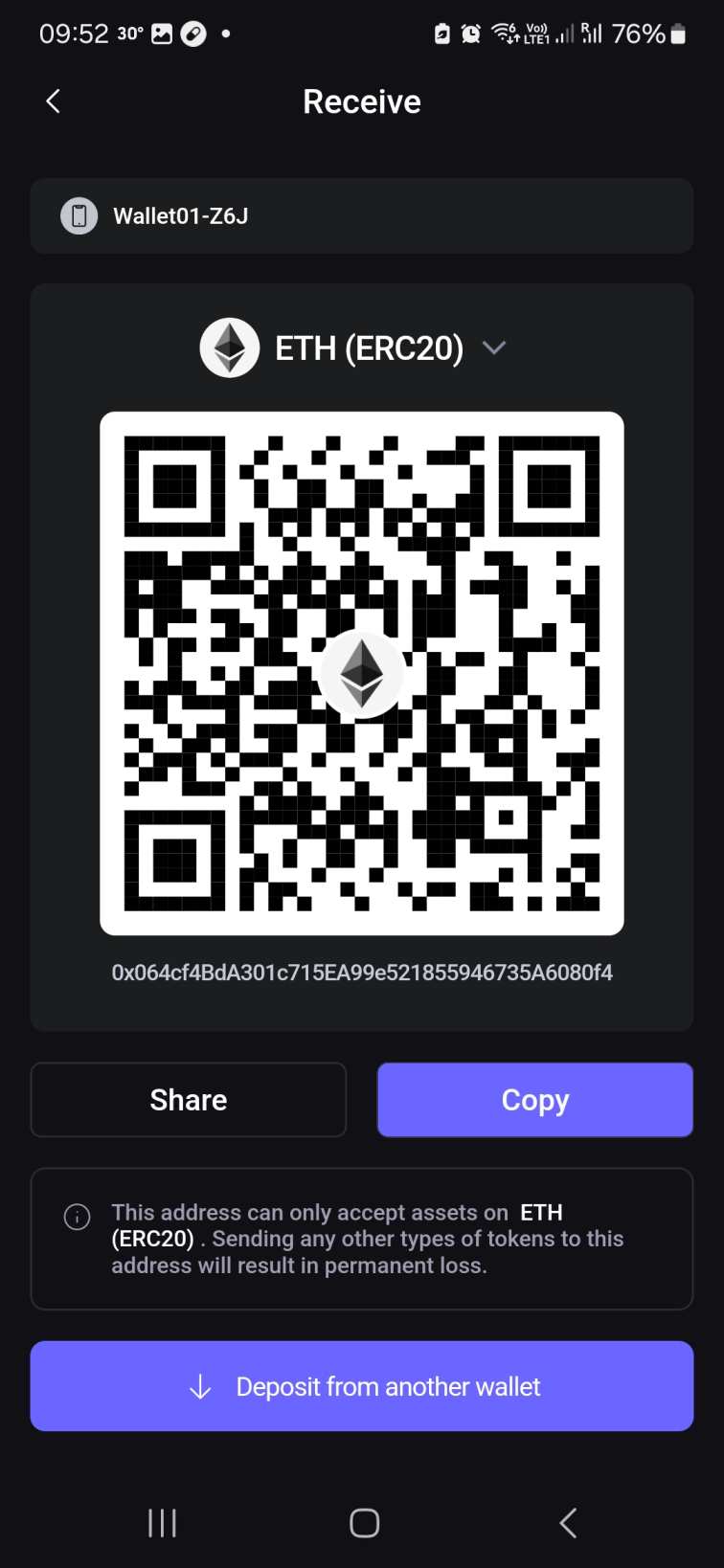Select the Ethereum logo next to ETH (ERC20)
The image size is (724, 1568).
229,347
